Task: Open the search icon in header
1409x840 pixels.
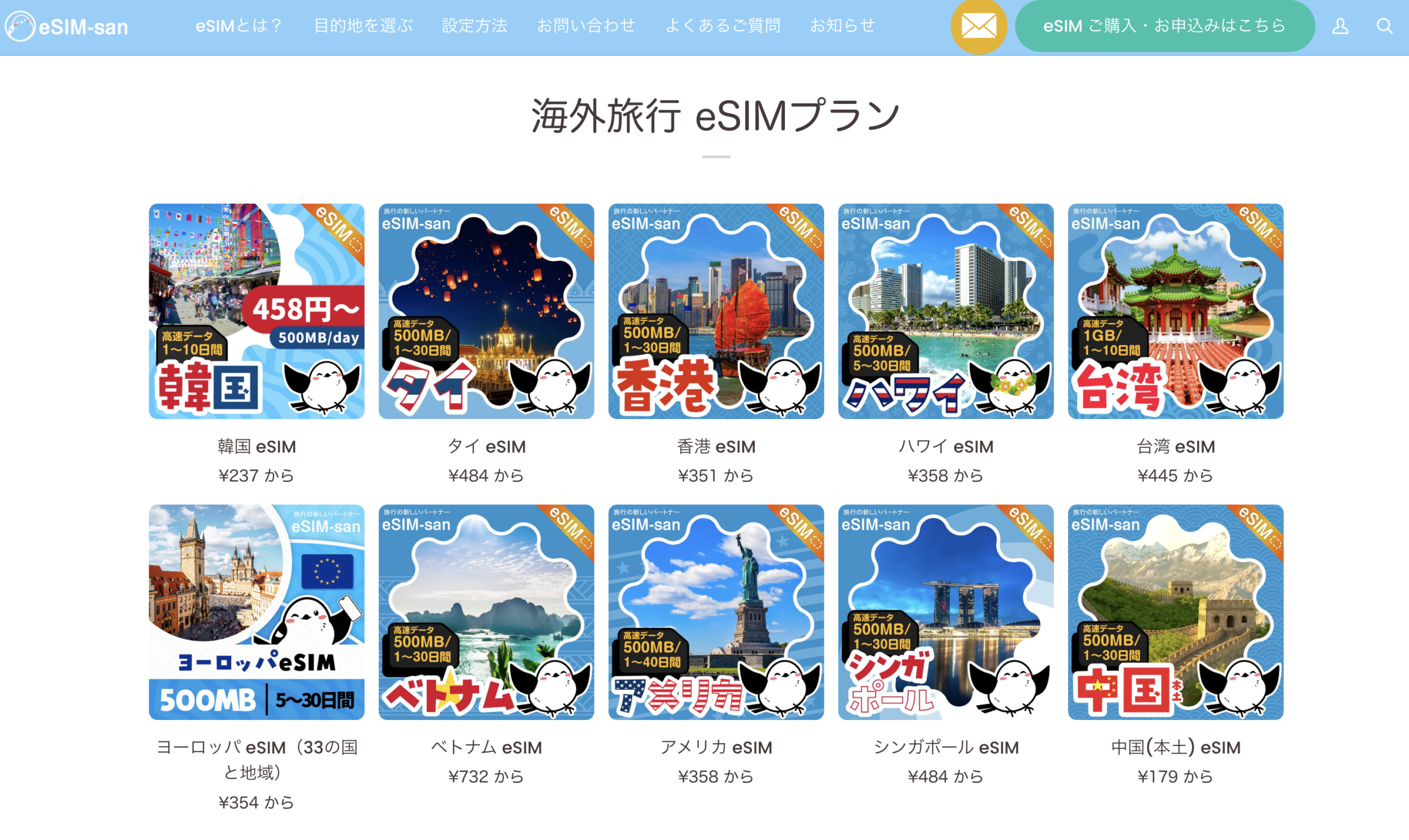Action: click(1384, 26)
